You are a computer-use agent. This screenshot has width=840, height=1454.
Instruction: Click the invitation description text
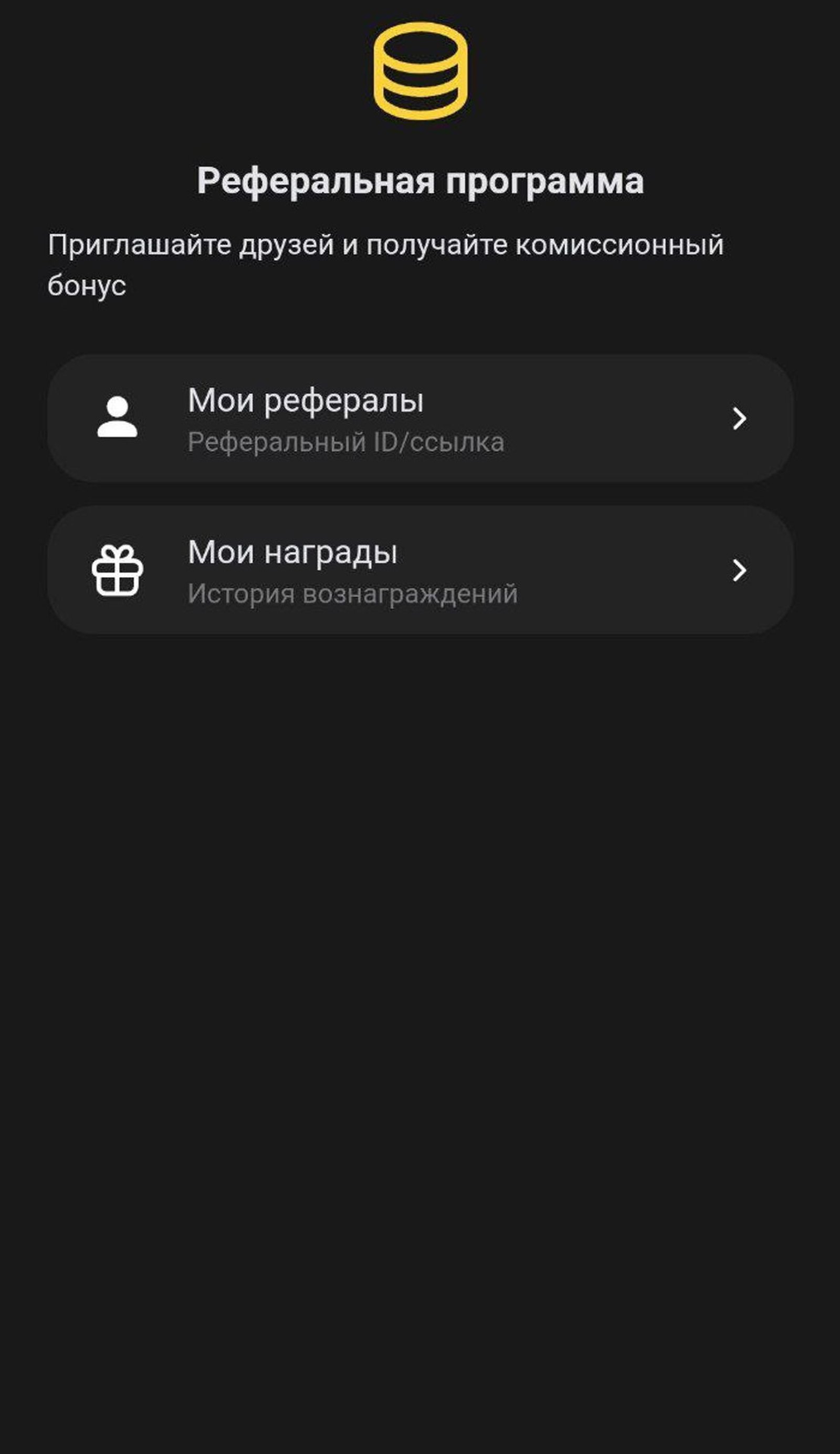pos(386,259)
